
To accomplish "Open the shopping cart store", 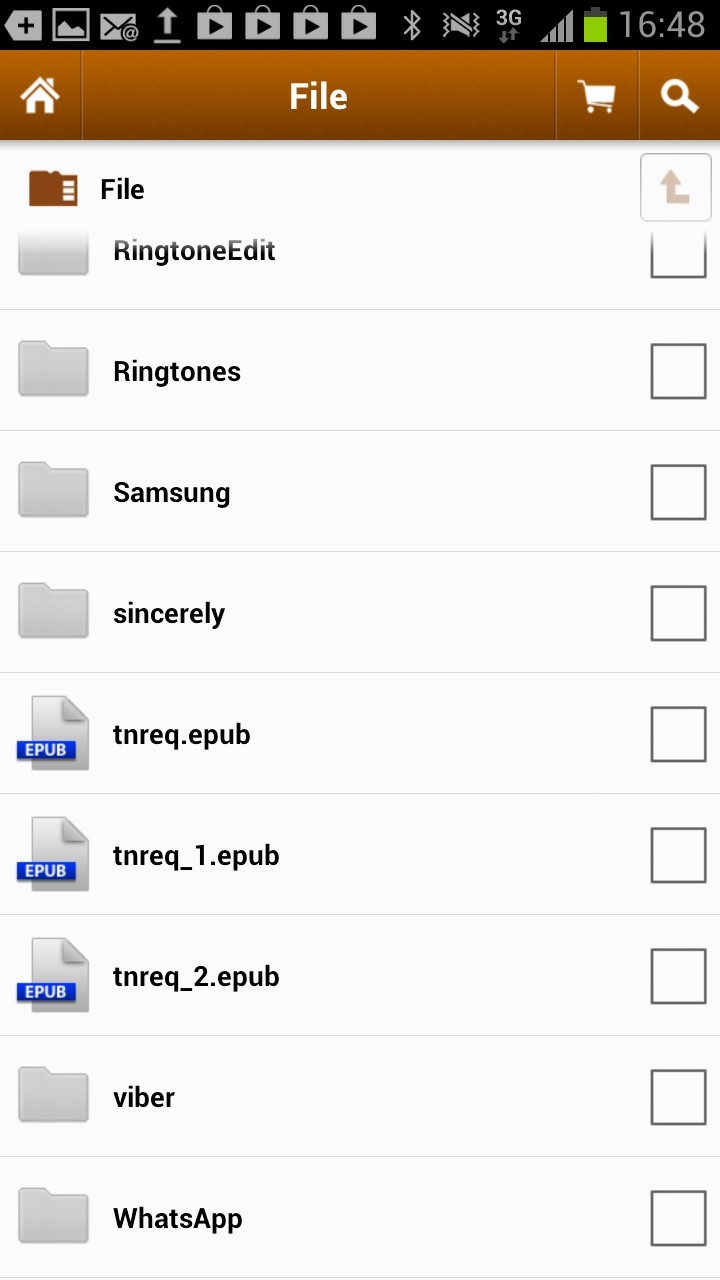I will coord(597,96).
